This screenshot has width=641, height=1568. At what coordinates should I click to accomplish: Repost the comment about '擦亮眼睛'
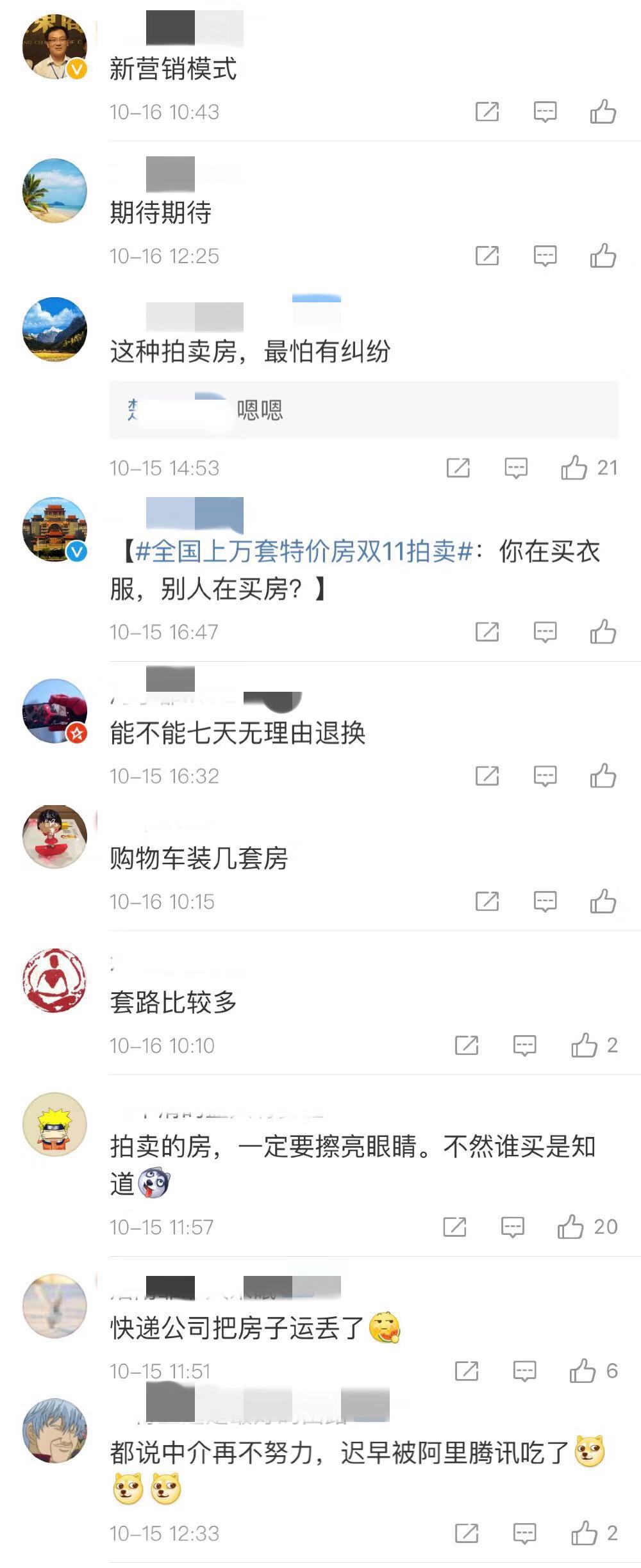[454, 1227]
